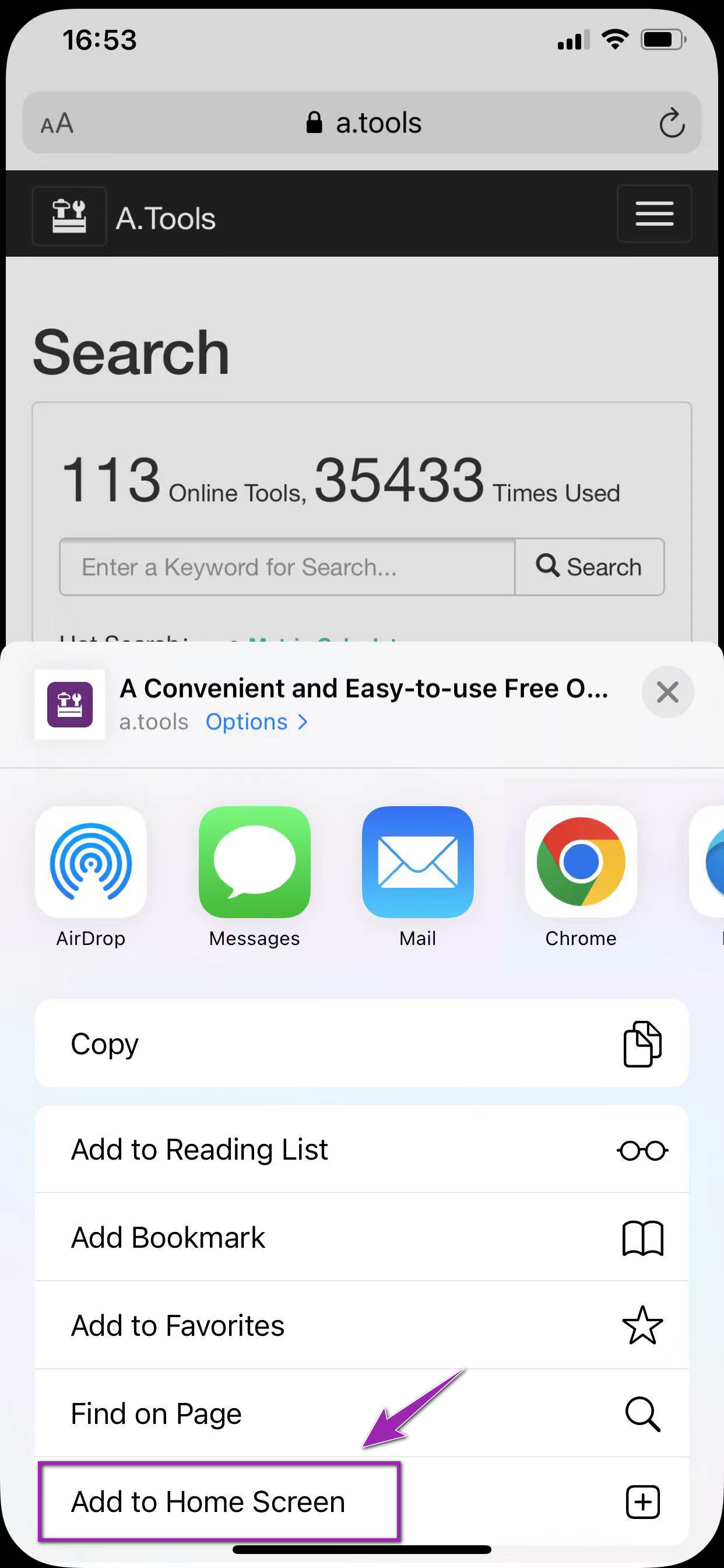Tap the a.tools address field

click(x=362, y=123)
